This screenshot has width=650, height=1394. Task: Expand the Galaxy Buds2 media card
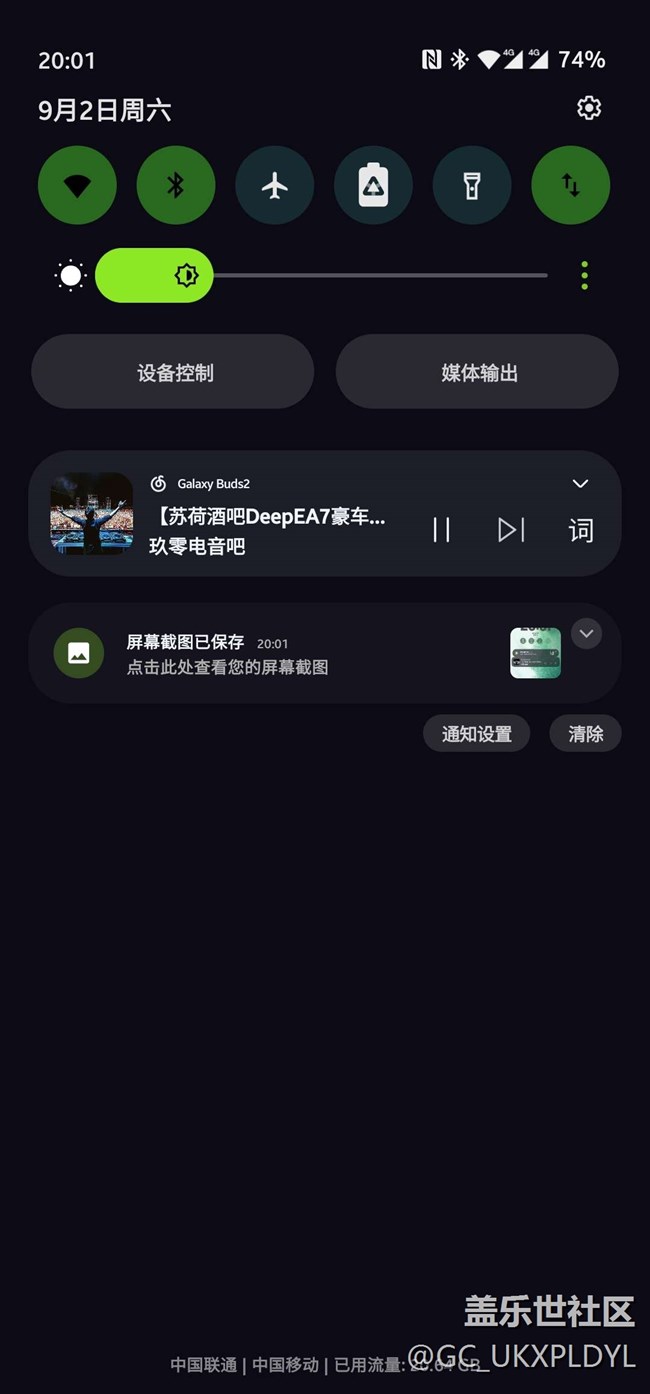point(580,484)
